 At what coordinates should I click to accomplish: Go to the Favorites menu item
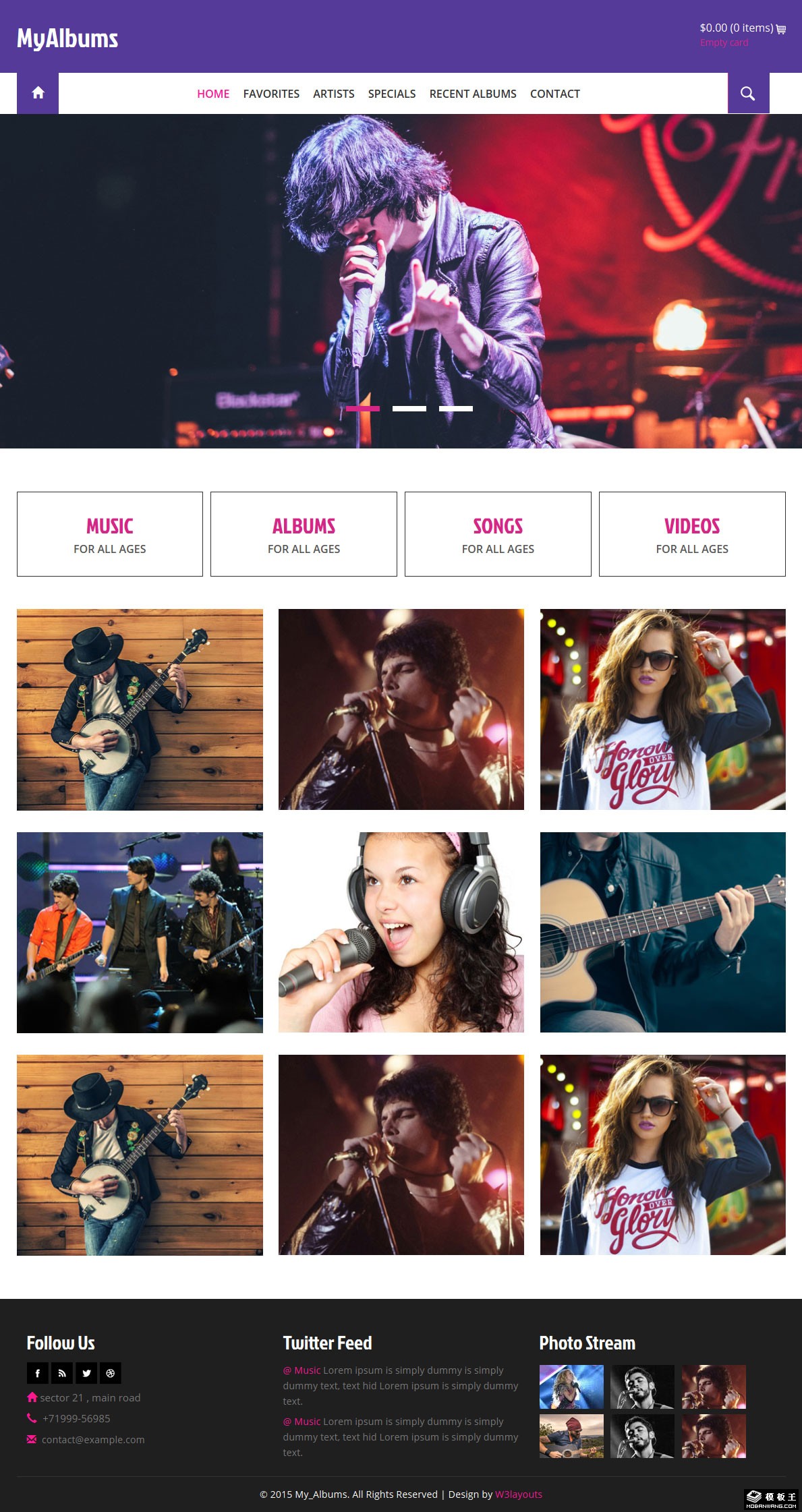271,94
